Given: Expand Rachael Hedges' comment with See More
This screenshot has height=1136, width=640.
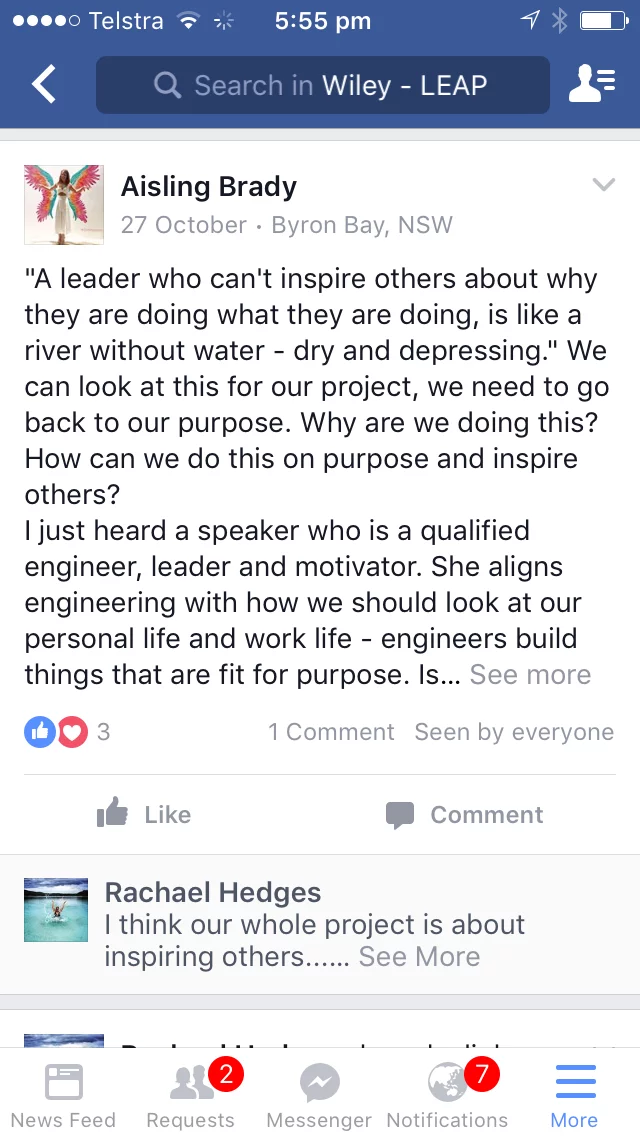Looking at the screenshot, I should pos(420,956).
